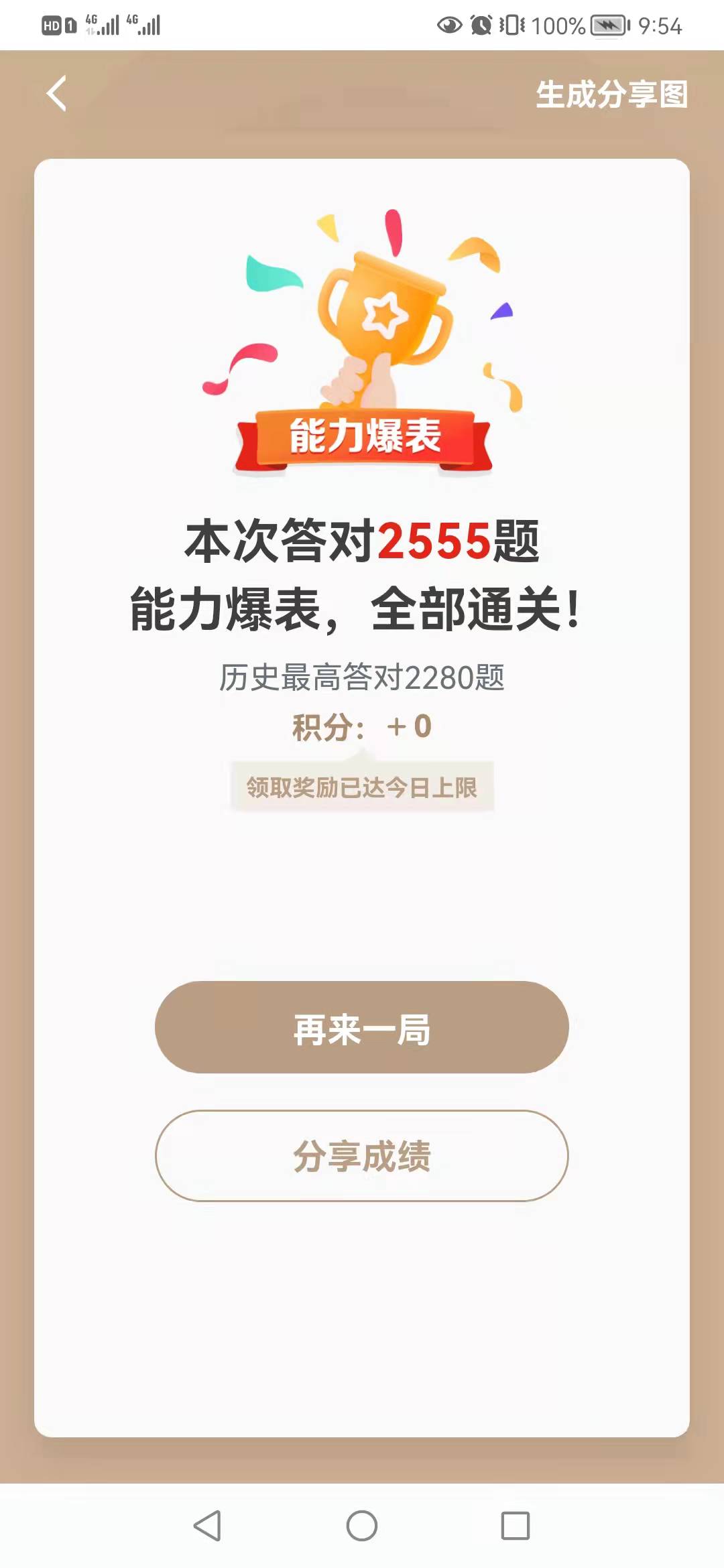Viewport: 724px width, 1568px height.
Task: Tap the system back navigation button
Action: tap(207, 1526)
